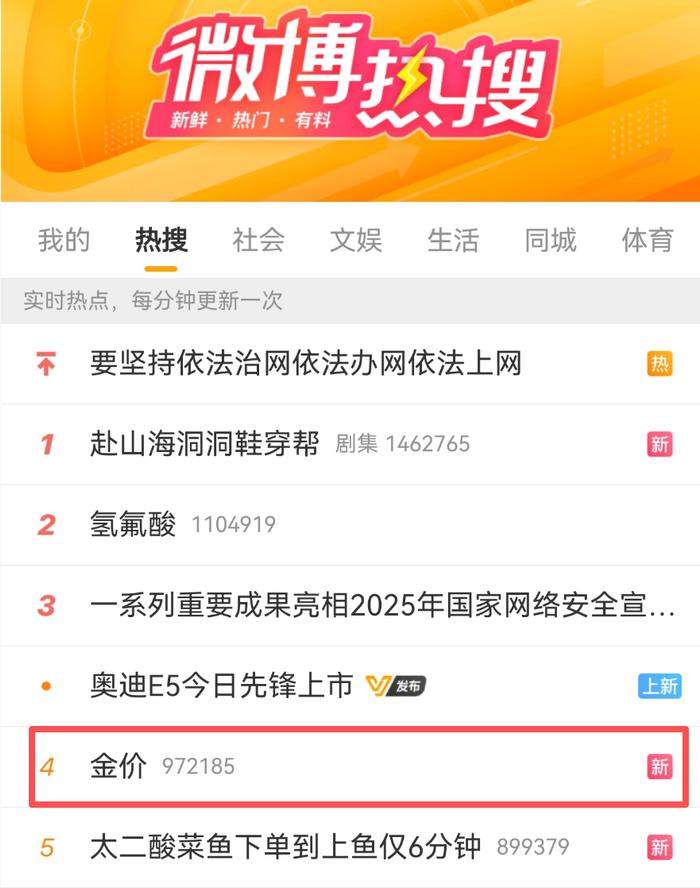700x888 pixels.
Task: View the 氢氟酸 trending topic
Action: click(x=133, y=524)
